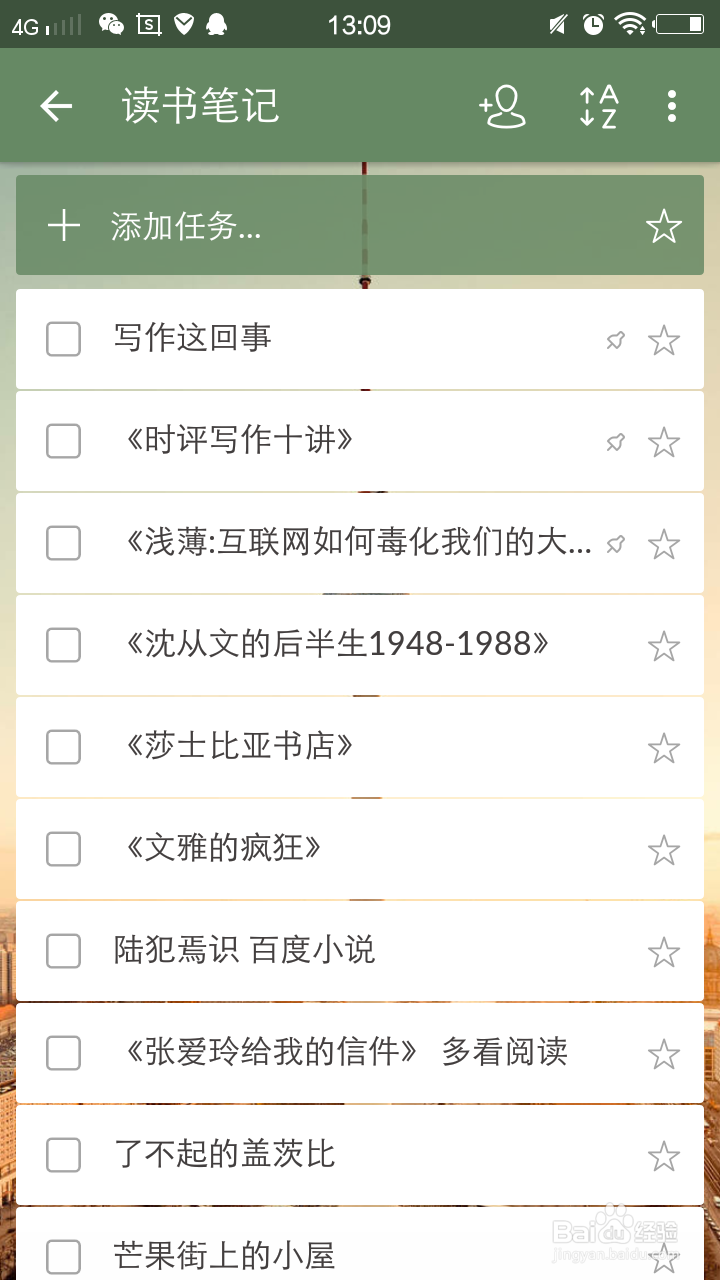720x1280 pixels.
Task: Open the overflow menu
Action: tap(672, 106)
